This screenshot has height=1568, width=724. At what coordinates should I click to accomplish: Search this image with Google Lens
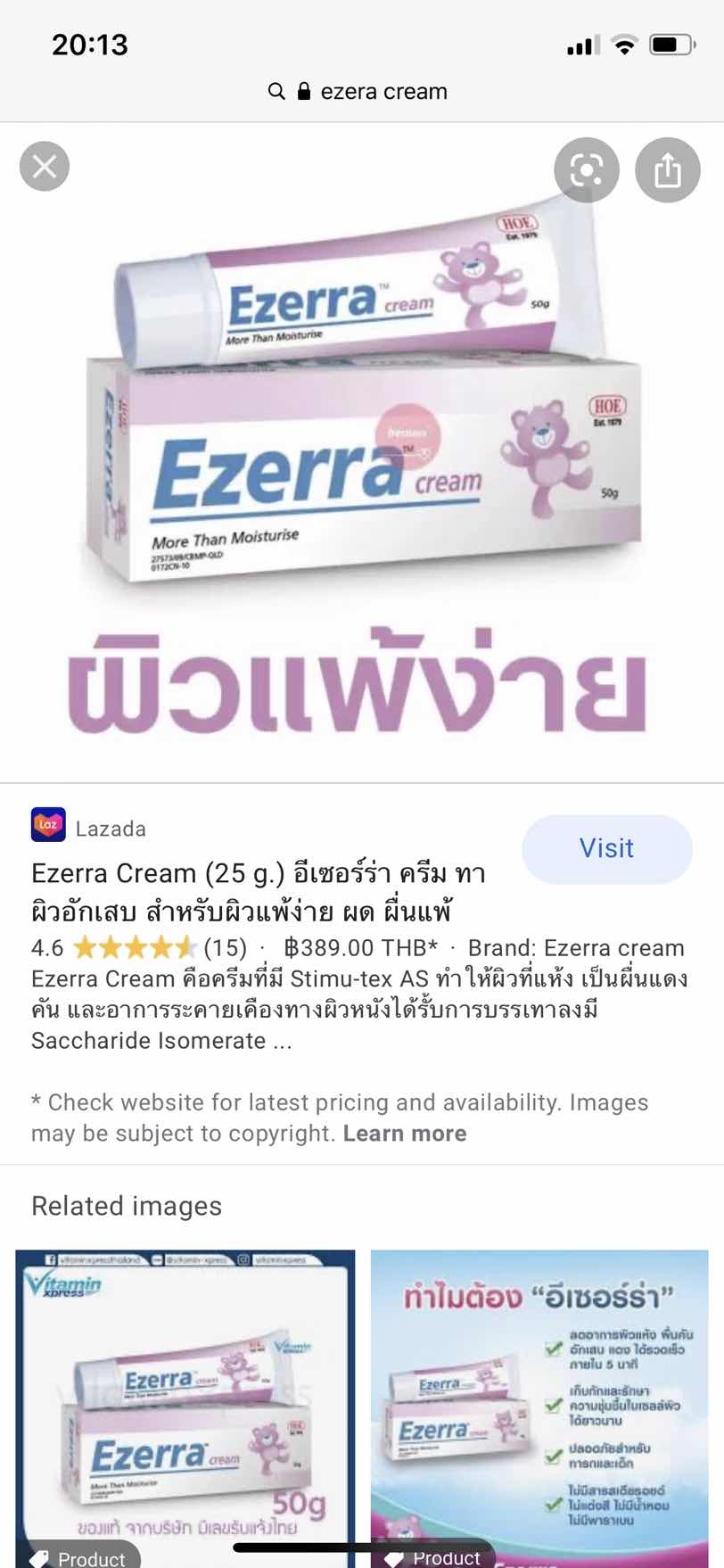(x=586, y=169)
